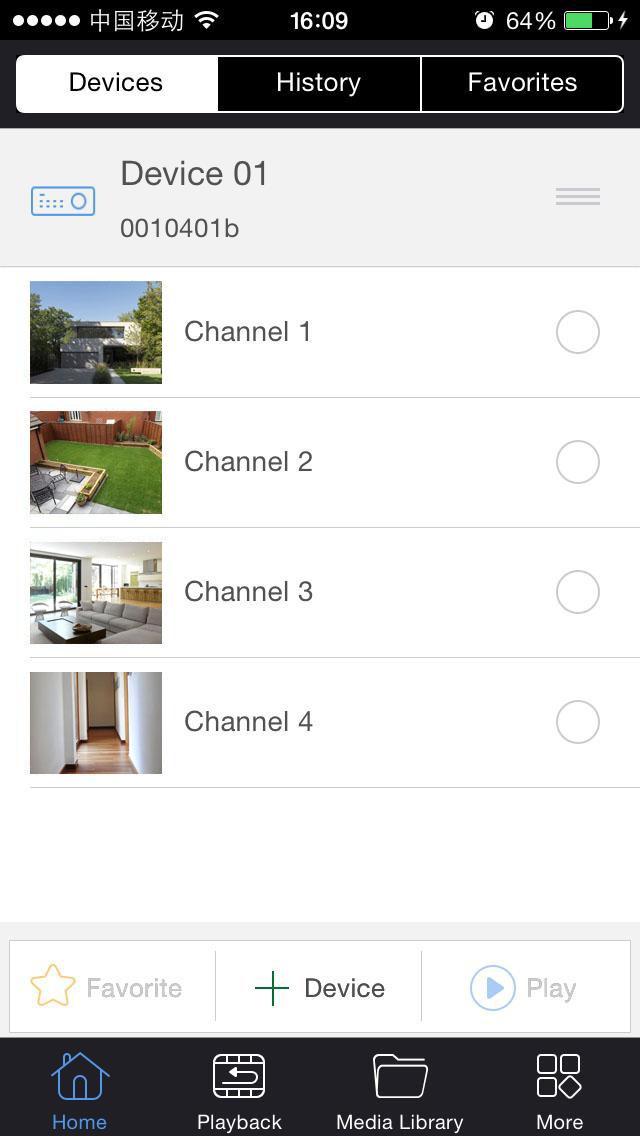Select the Channel 2 radio circle

tap(578, 462)
